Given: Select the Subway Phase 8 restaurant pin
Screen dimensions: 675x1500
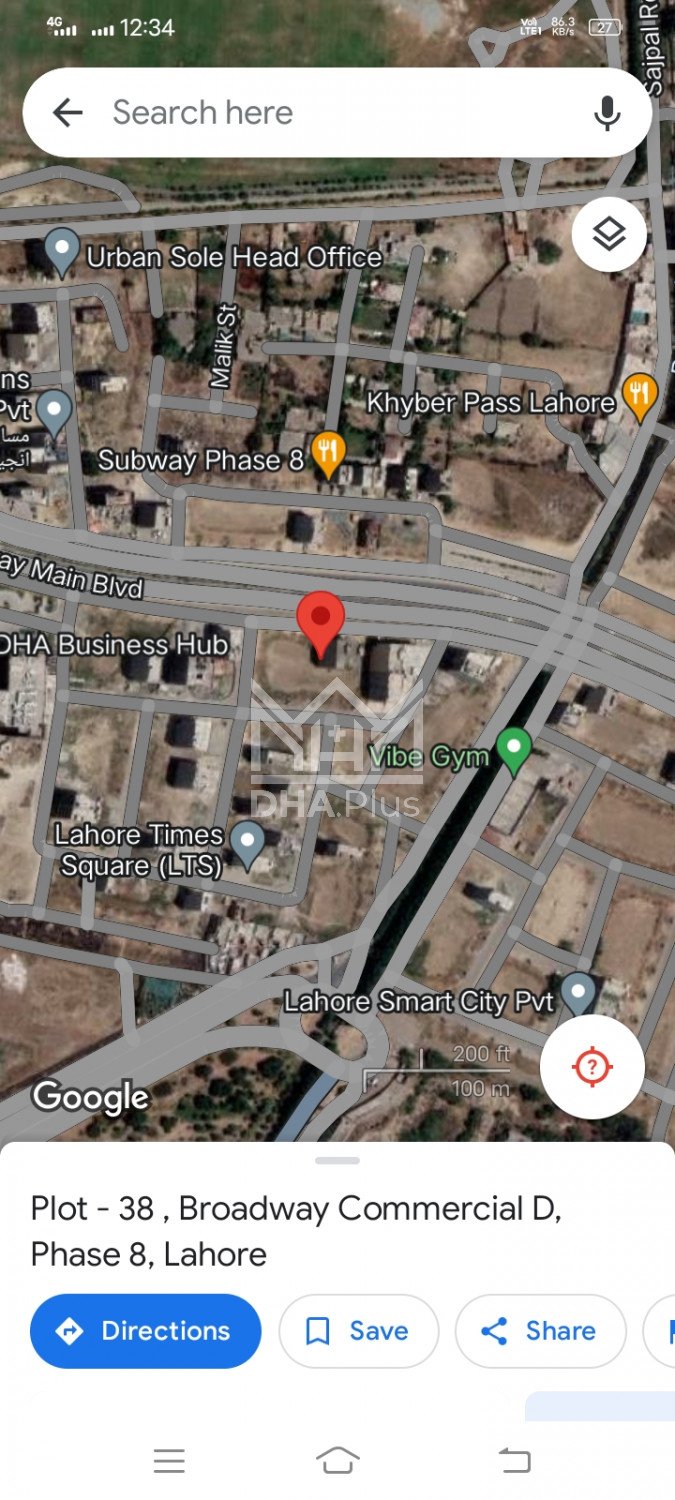Looking at the screenshot, I should tap(327, 454).
